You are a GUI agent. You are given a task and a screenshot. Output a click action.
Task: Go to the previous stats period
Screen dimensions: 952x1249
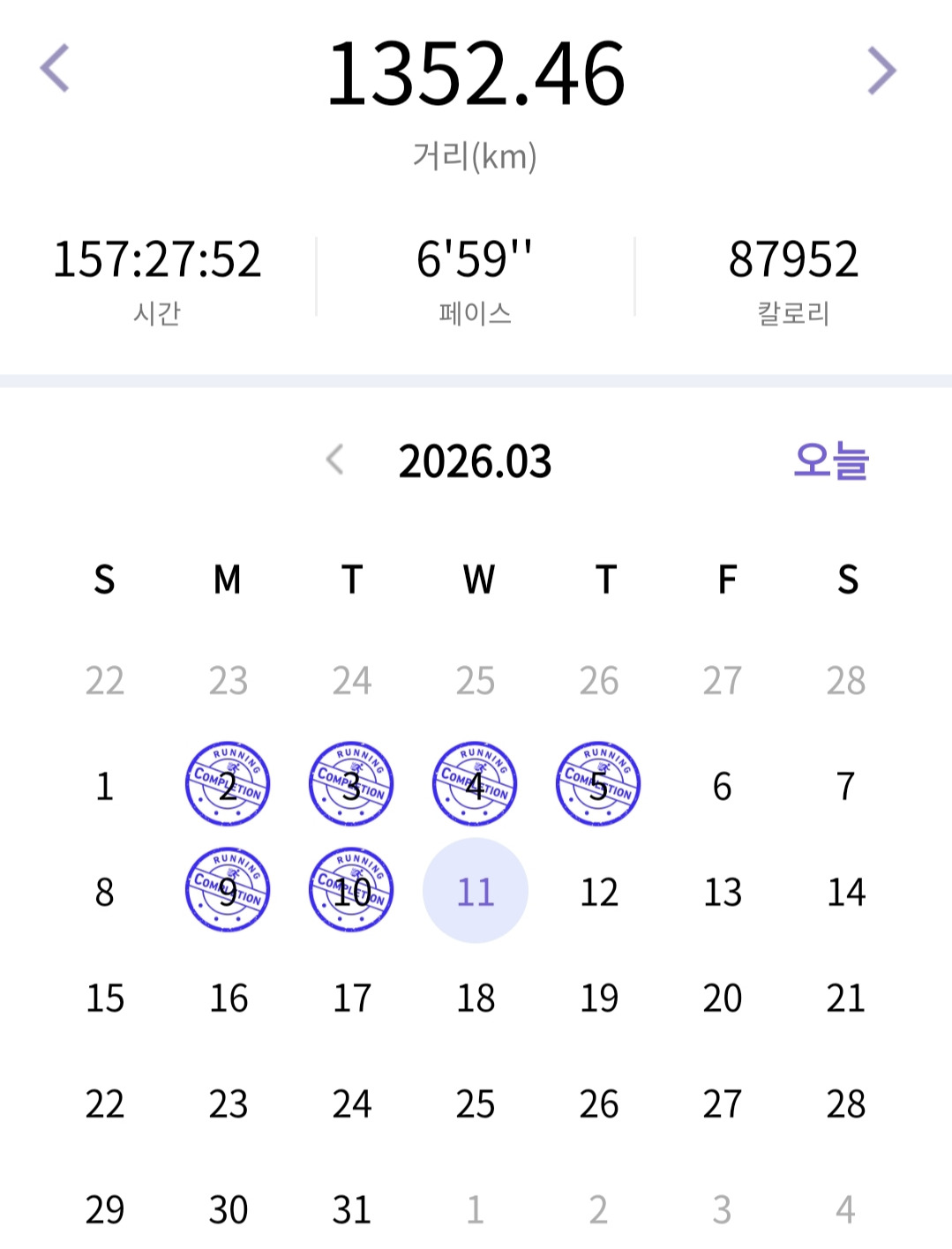55,69
